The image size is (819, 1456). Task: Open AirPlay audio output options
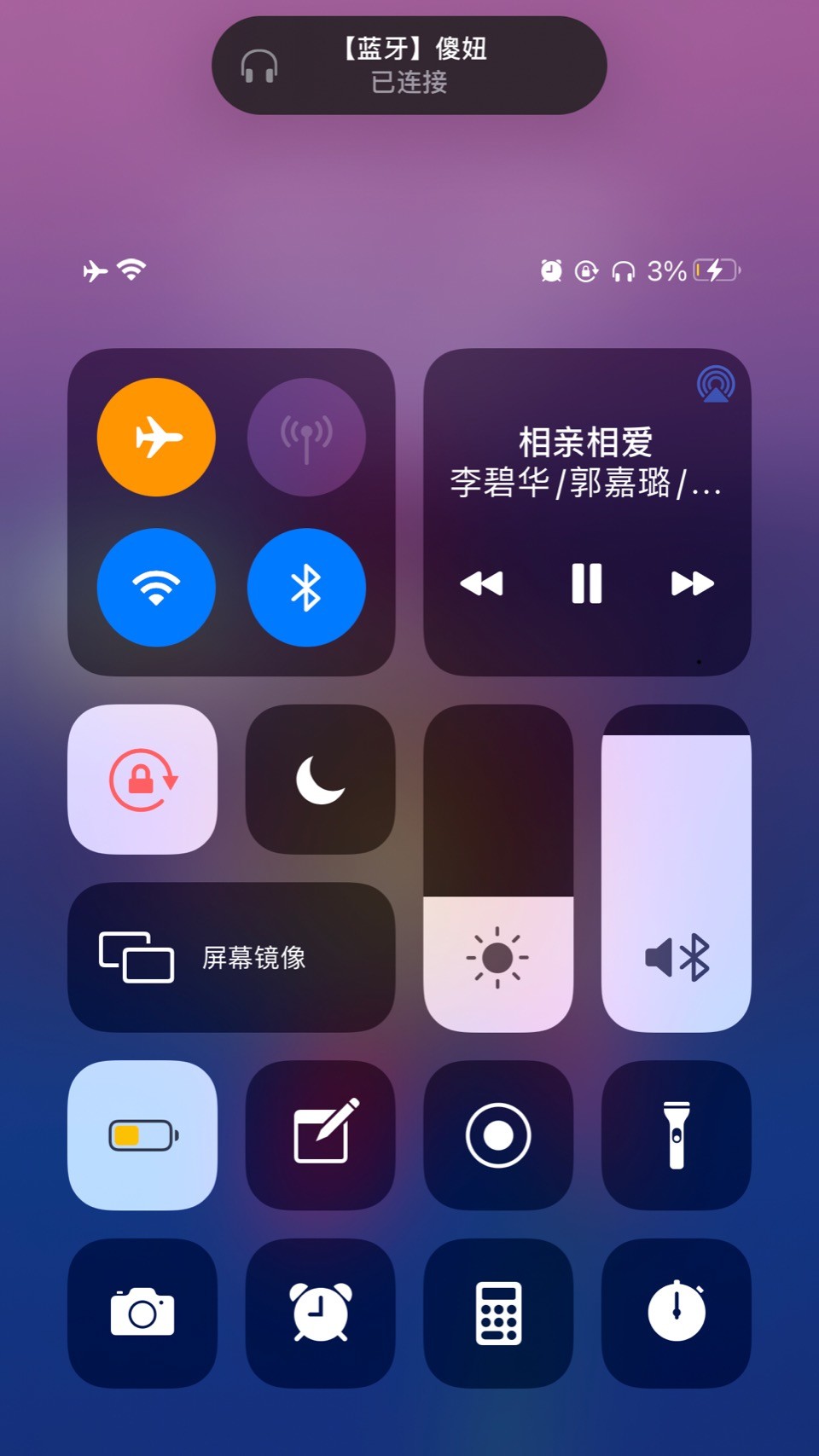715,385
